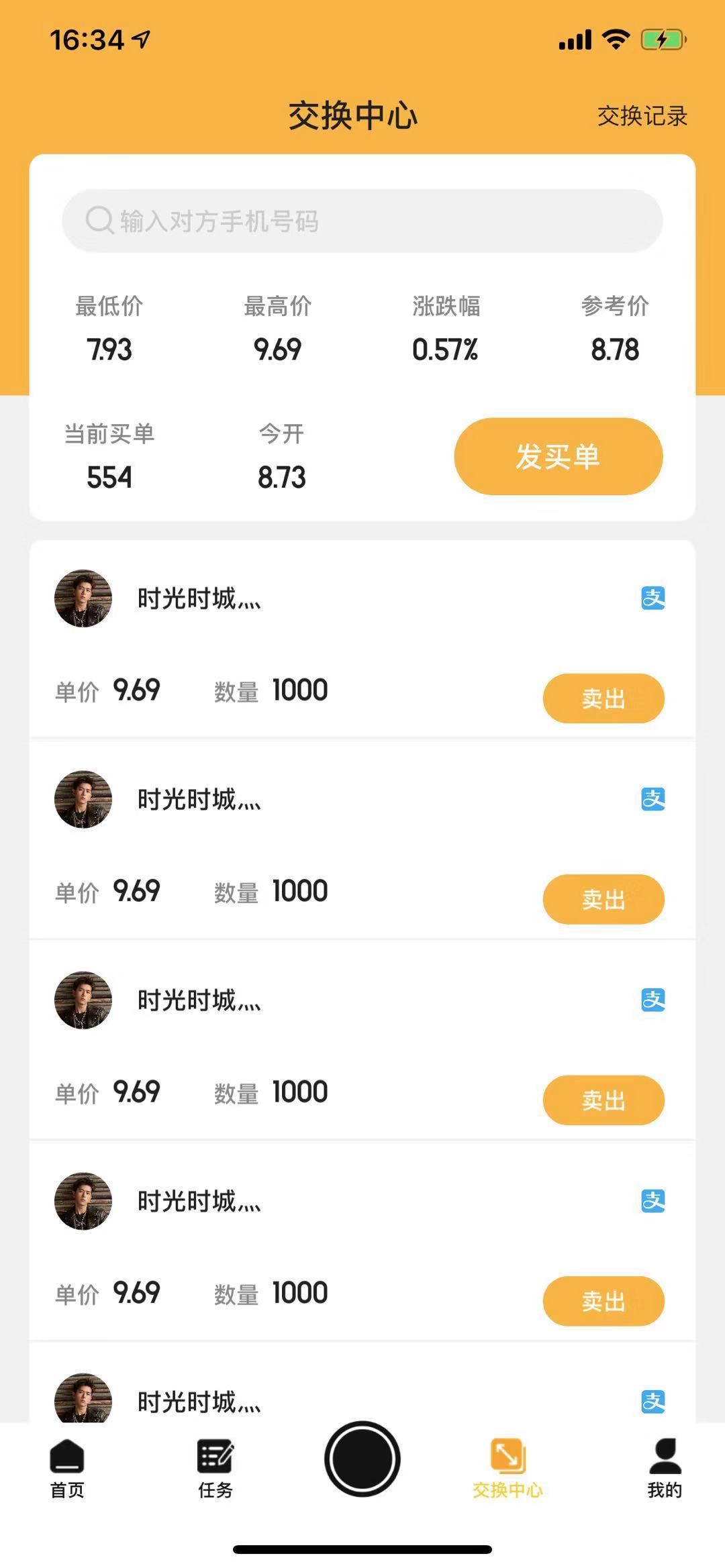
Task: Tap the round center button in bottom bar
Action: coord(362,1459)
